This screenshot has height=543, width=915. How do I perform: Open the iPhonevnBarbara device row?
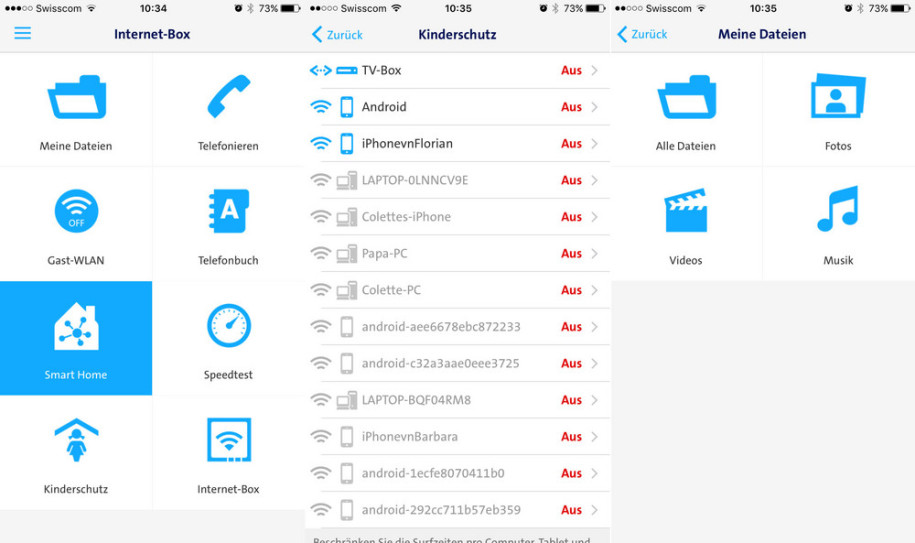click(x=457, y=437)
